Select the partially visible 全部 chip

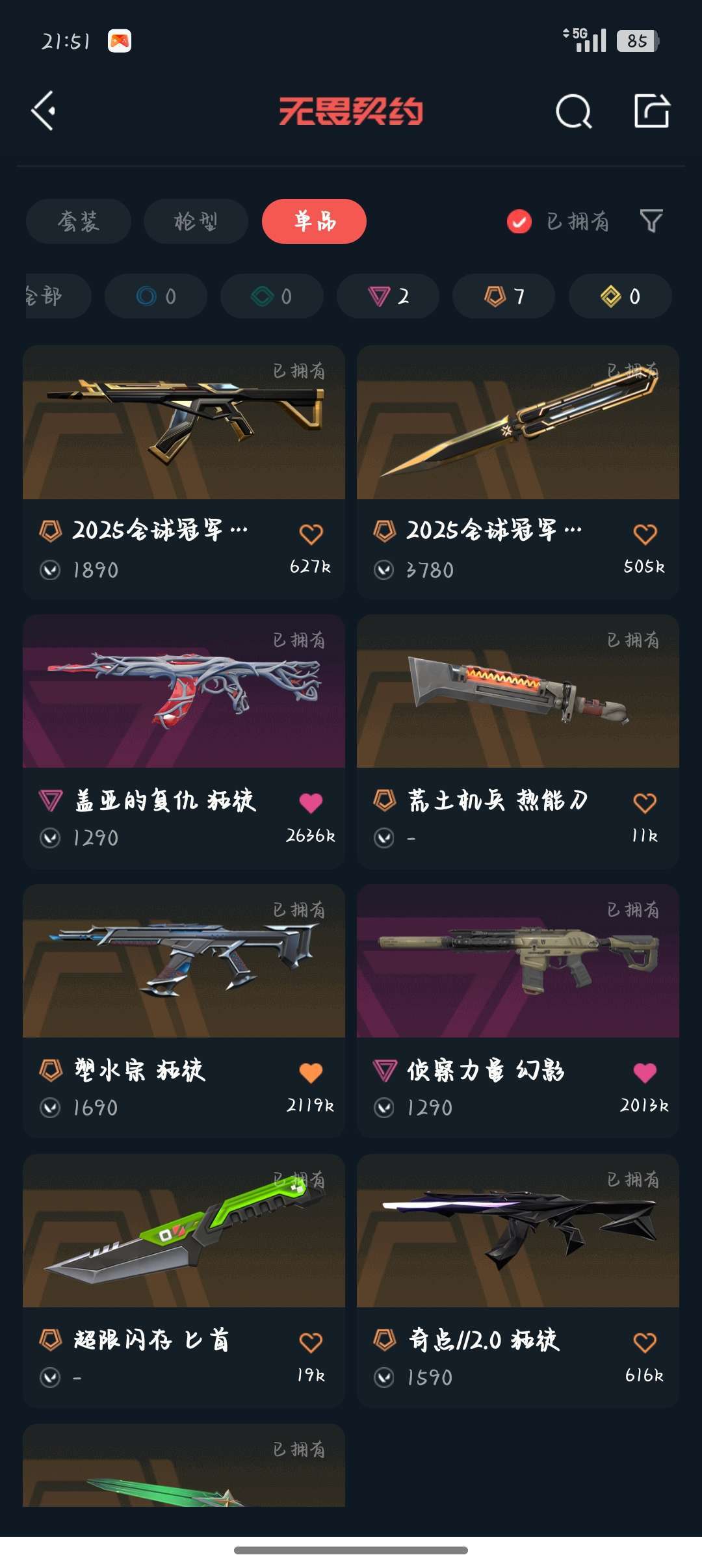(x=57, y=296)
